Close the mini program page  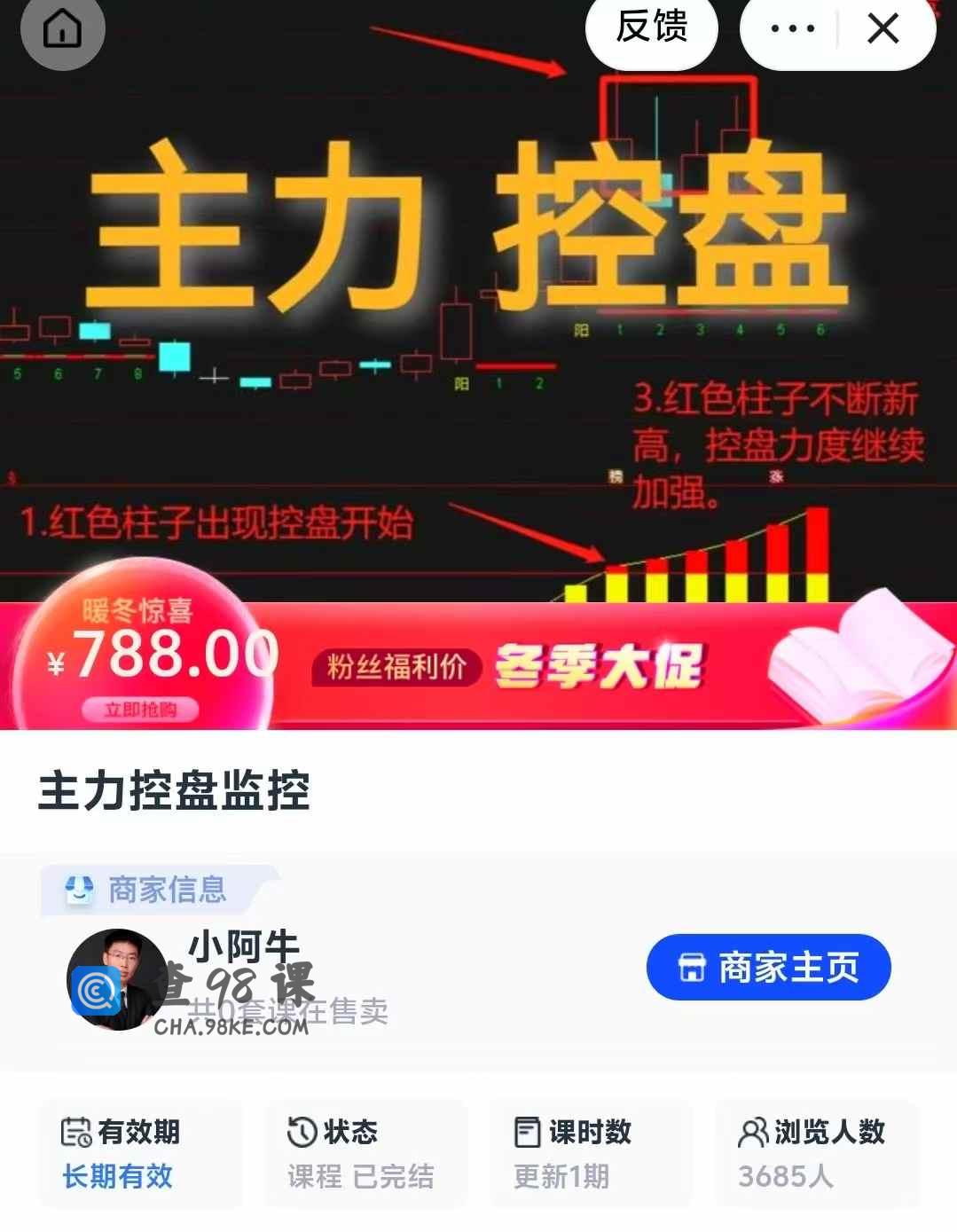(883, 29)
